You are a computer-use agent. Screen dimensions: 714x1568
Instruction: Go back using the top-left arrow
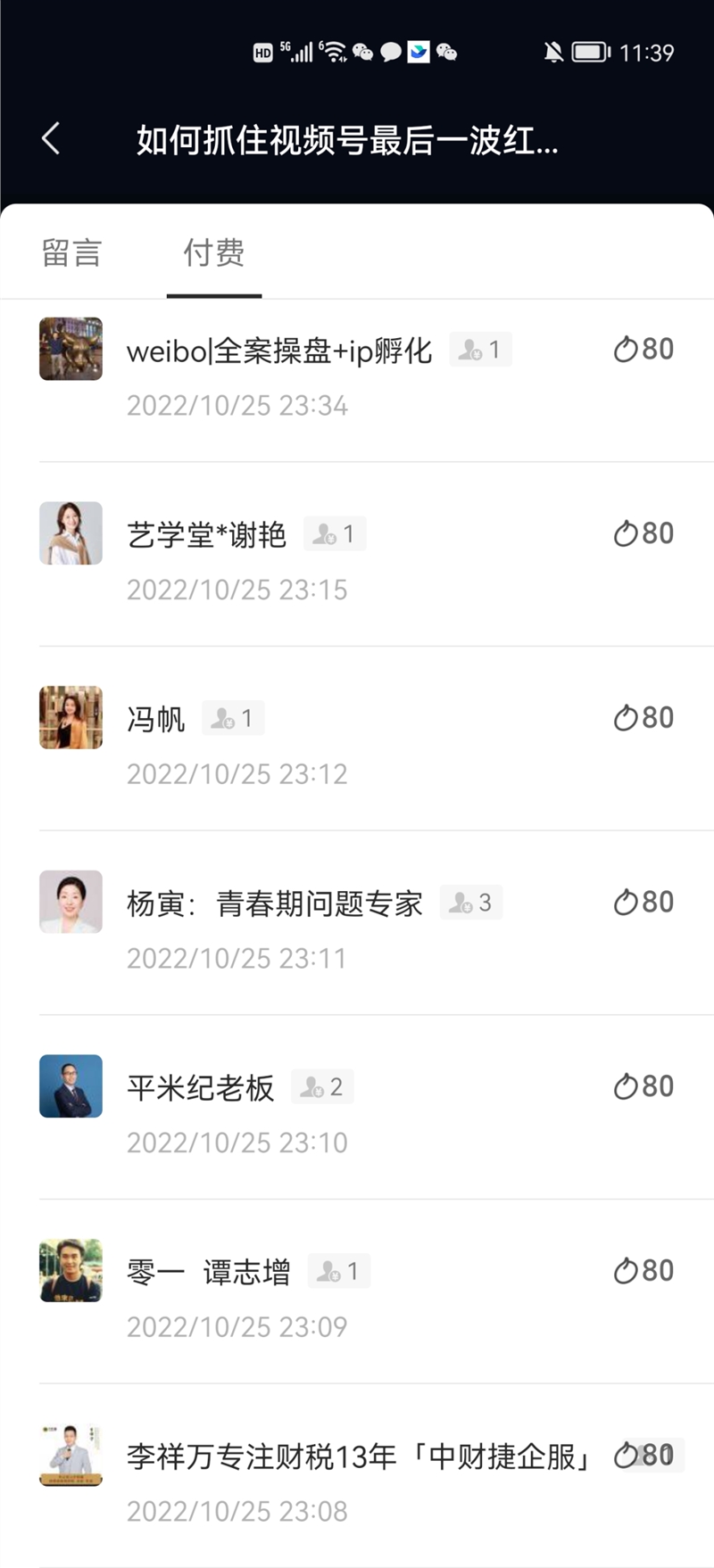(51, 138)
